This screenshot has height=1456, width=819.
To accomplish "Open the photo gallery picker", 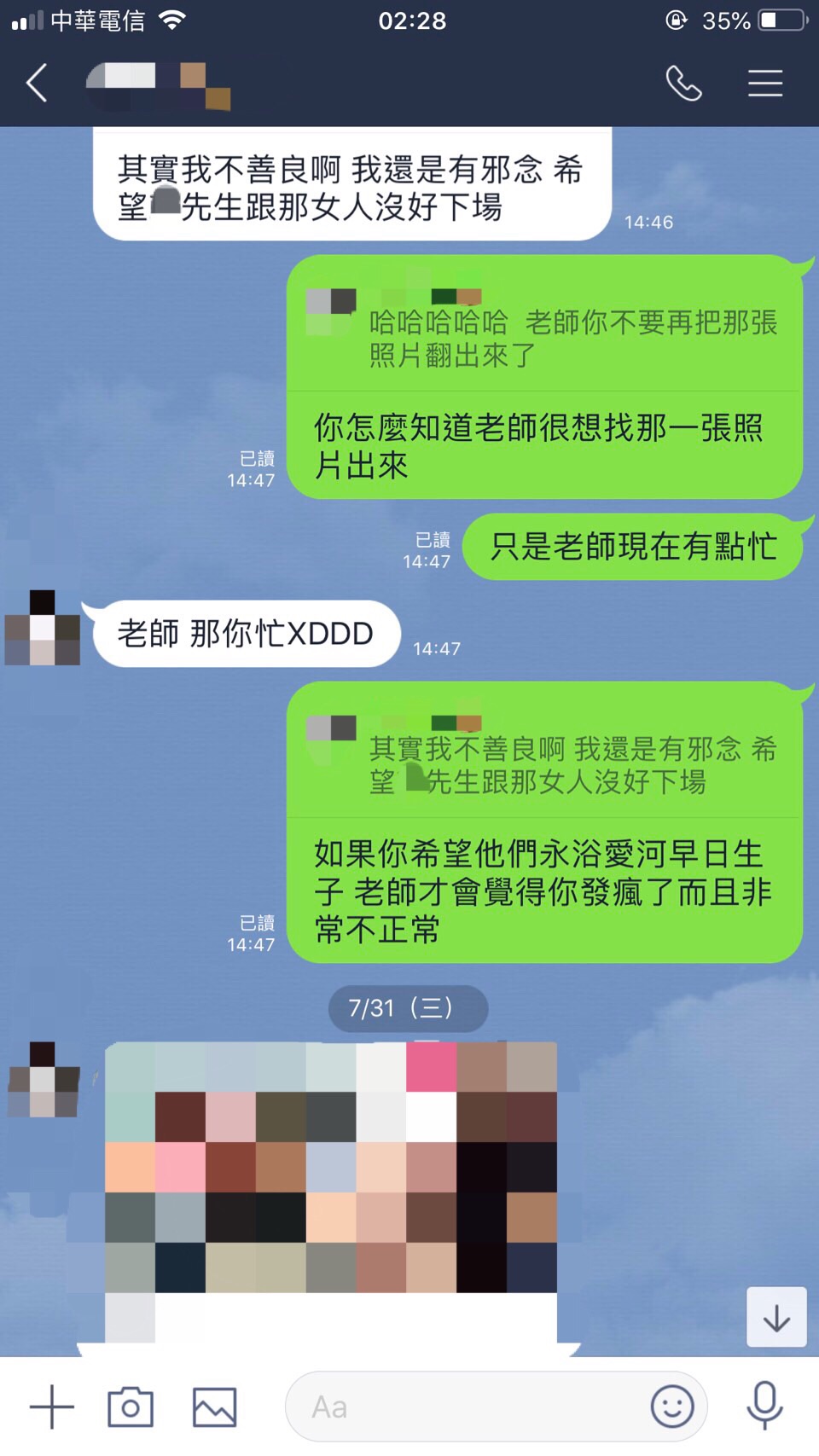I will 214,1407.
